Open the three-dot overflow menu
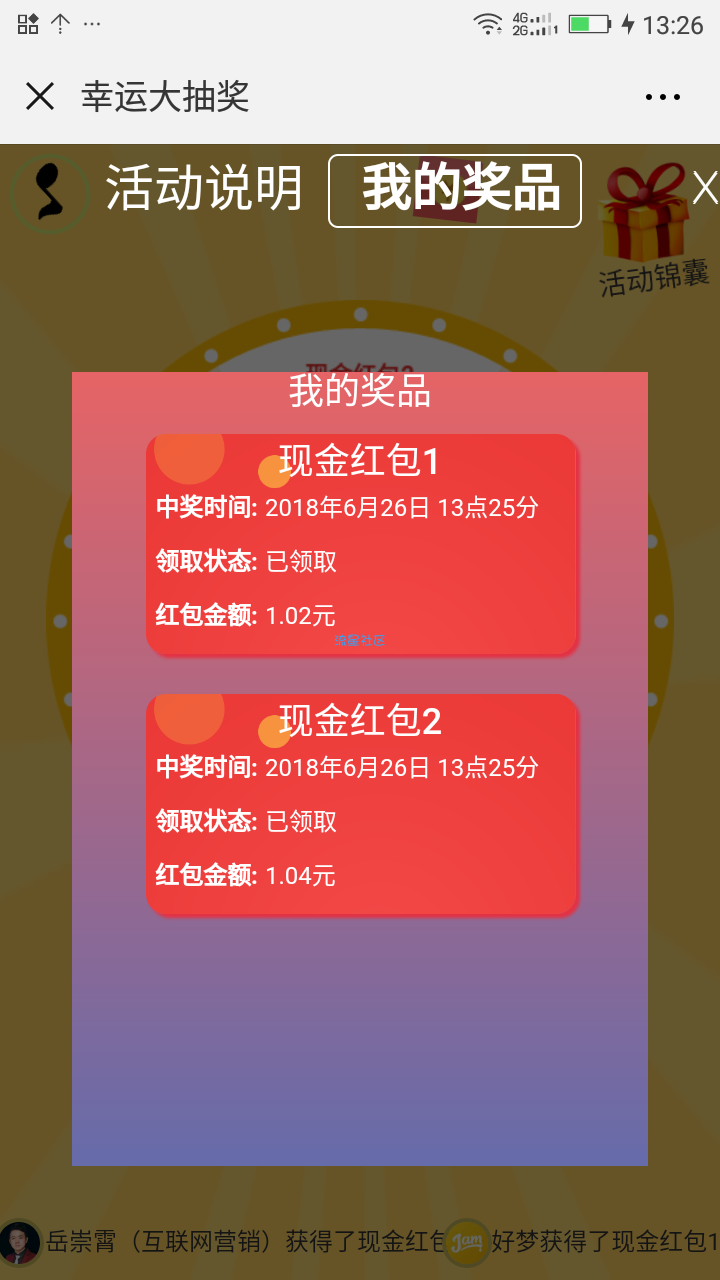This screenshot has height=1280, width=720. tap(662, 97)
